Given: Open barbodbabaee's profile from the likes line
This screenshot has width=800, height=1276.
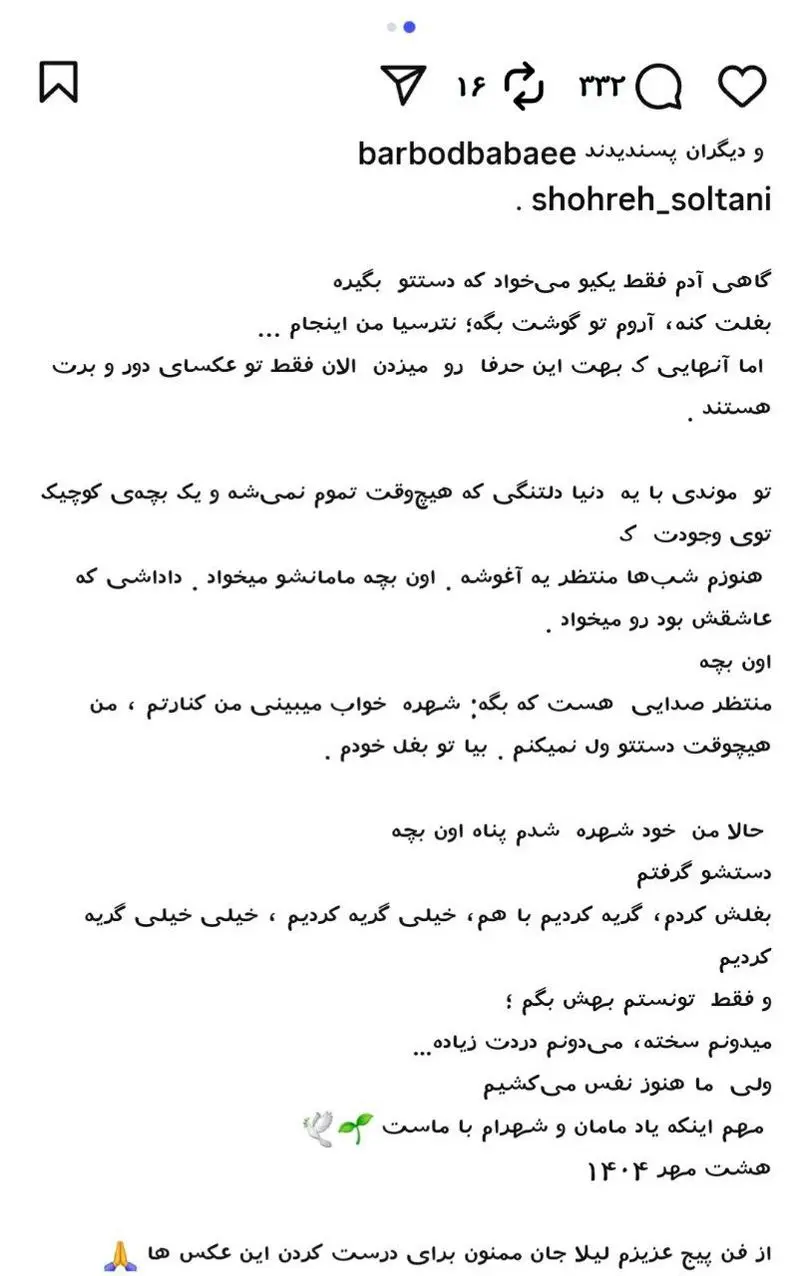Looking at the screenshot, I should click(466, 153).
